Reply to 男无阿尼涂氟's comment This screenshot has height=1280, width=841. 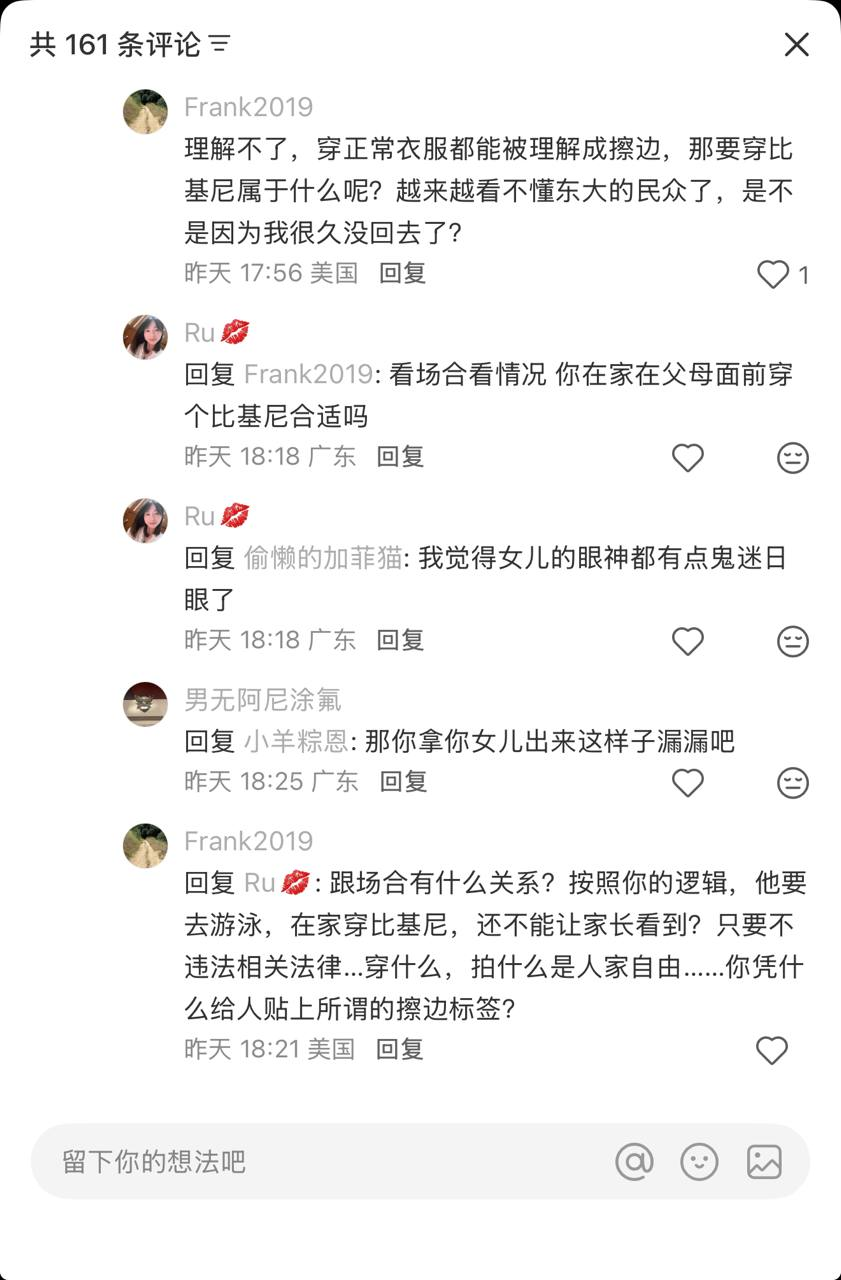(x=403, y=782)
